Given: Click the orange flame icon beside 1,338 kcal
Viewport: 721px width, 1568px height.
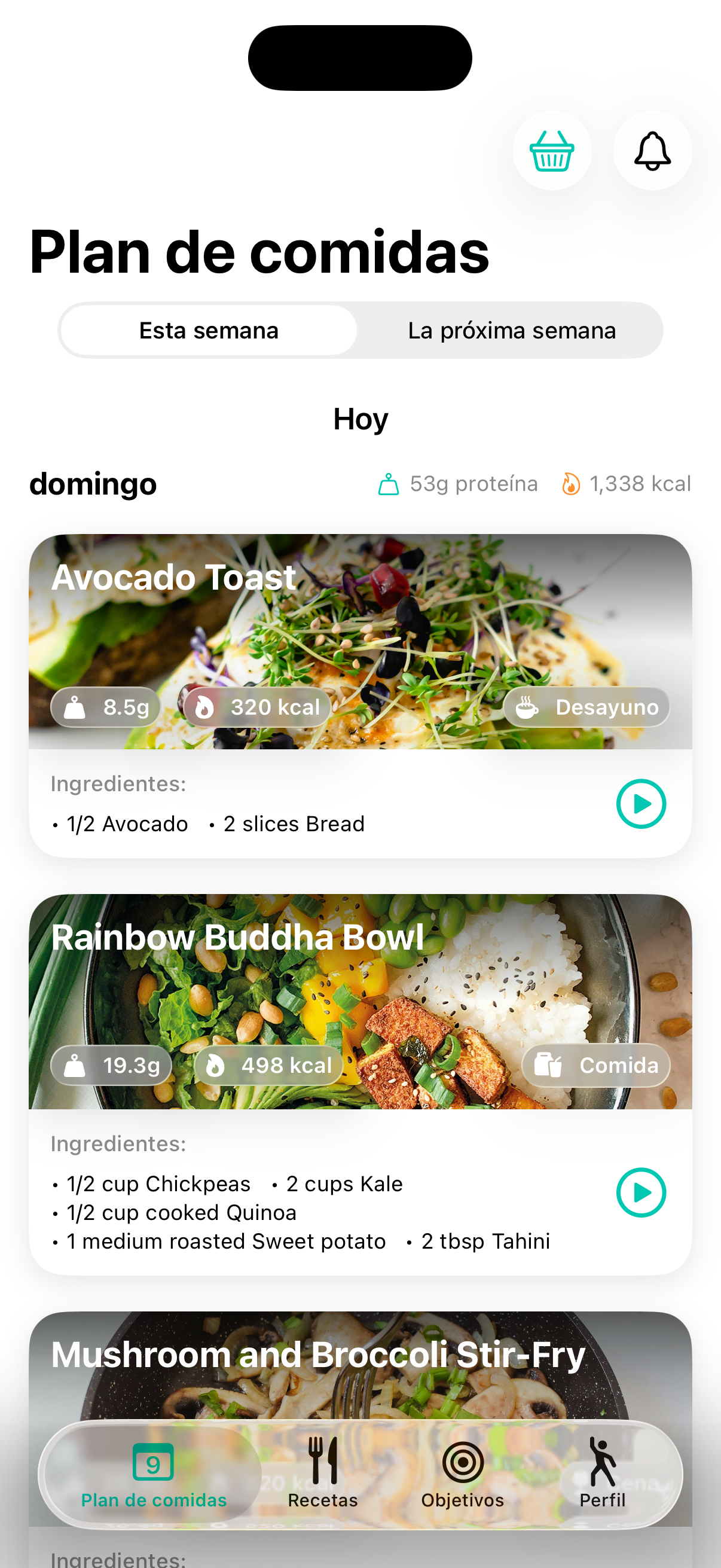Looking at the screenshot, I should coord(571,483).
